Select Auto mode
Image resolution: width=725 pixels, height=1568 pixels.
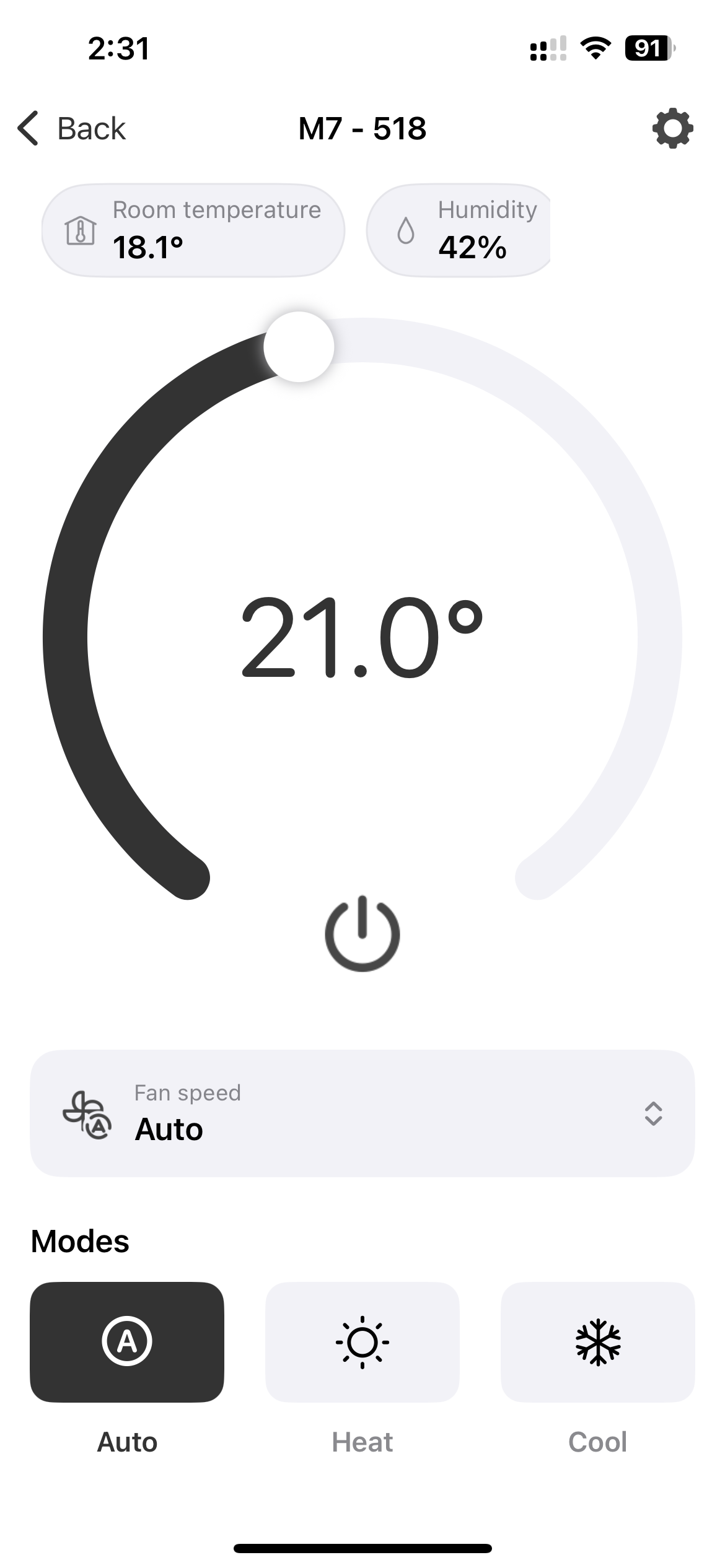127,1342
